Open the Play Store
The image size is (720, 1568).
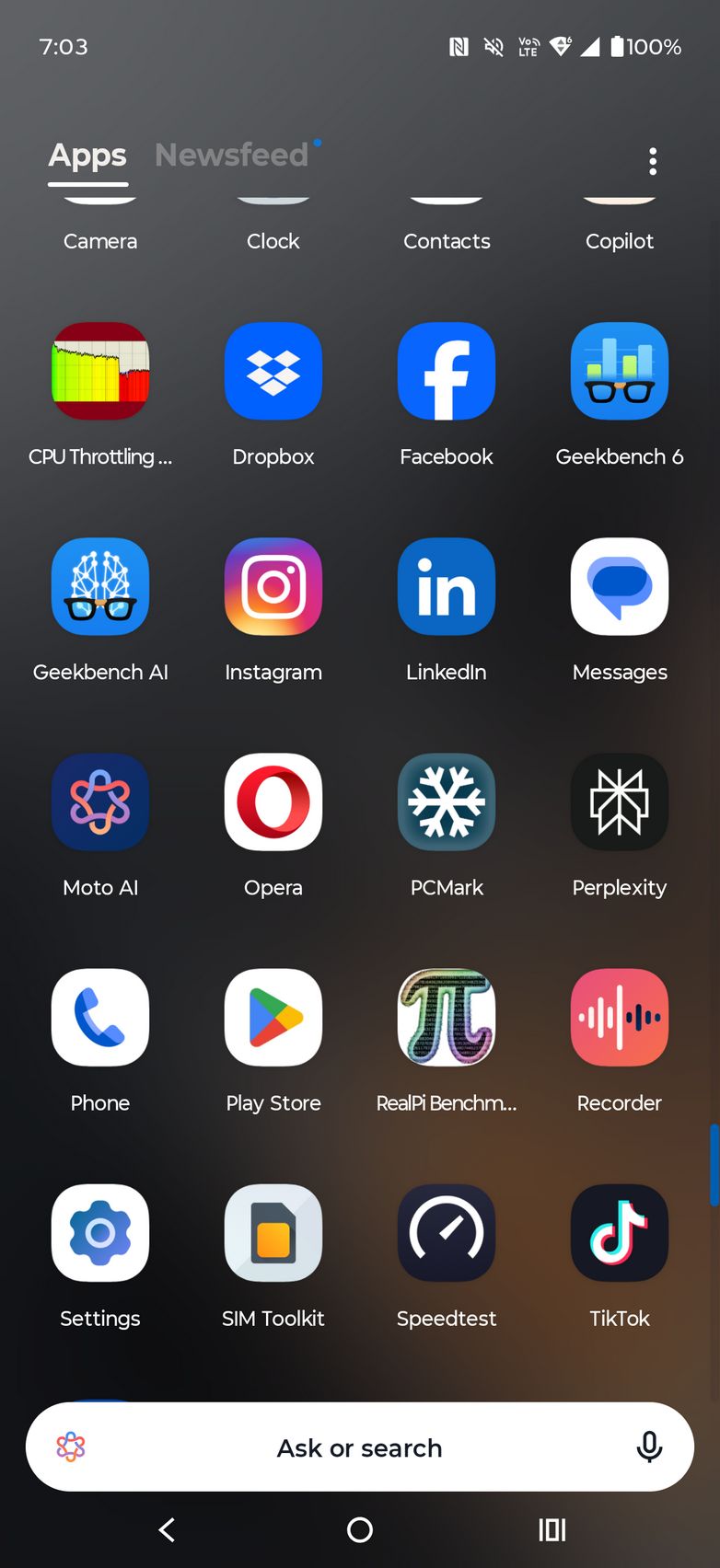point(273,1018)
